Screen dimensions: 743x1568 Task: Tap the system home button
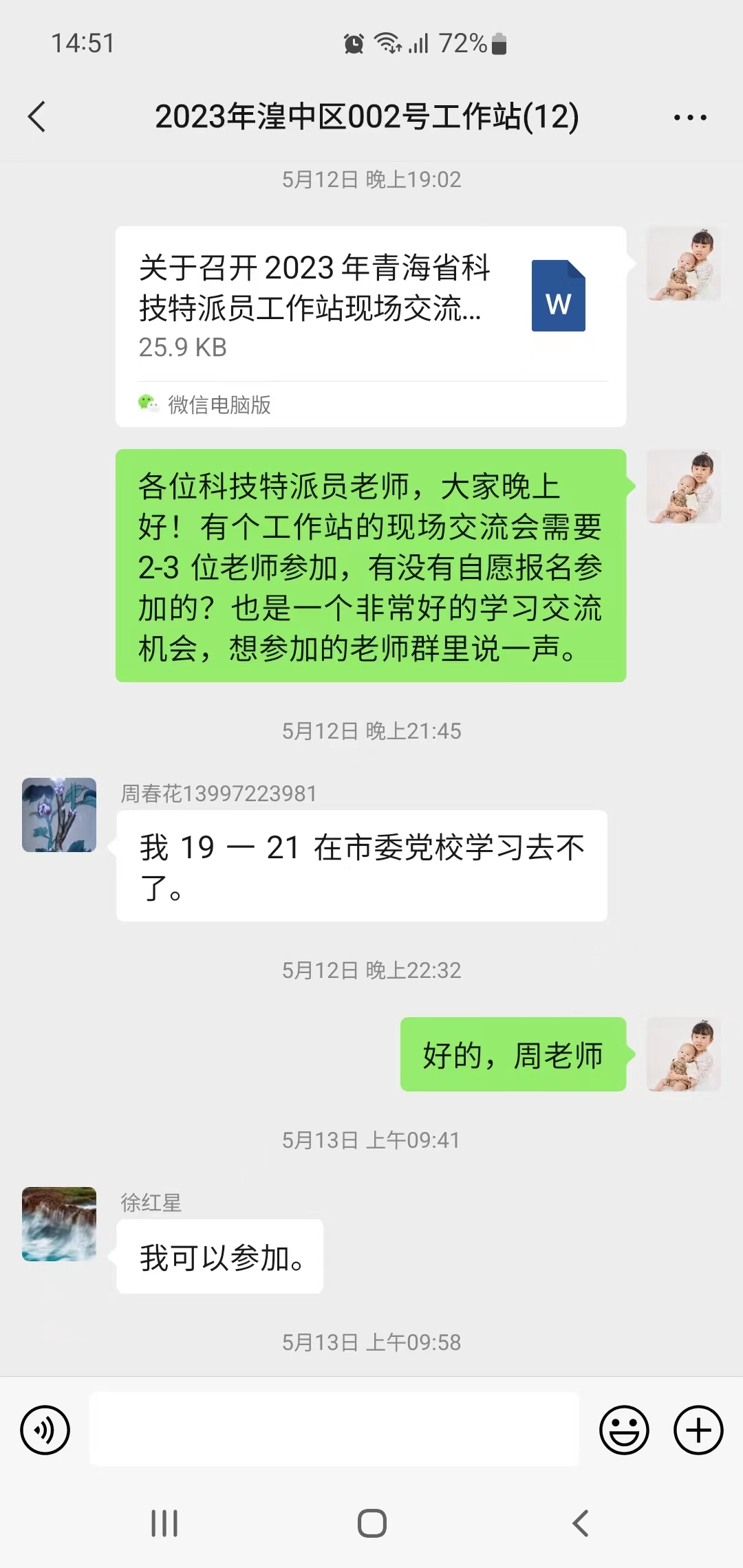371,1523
